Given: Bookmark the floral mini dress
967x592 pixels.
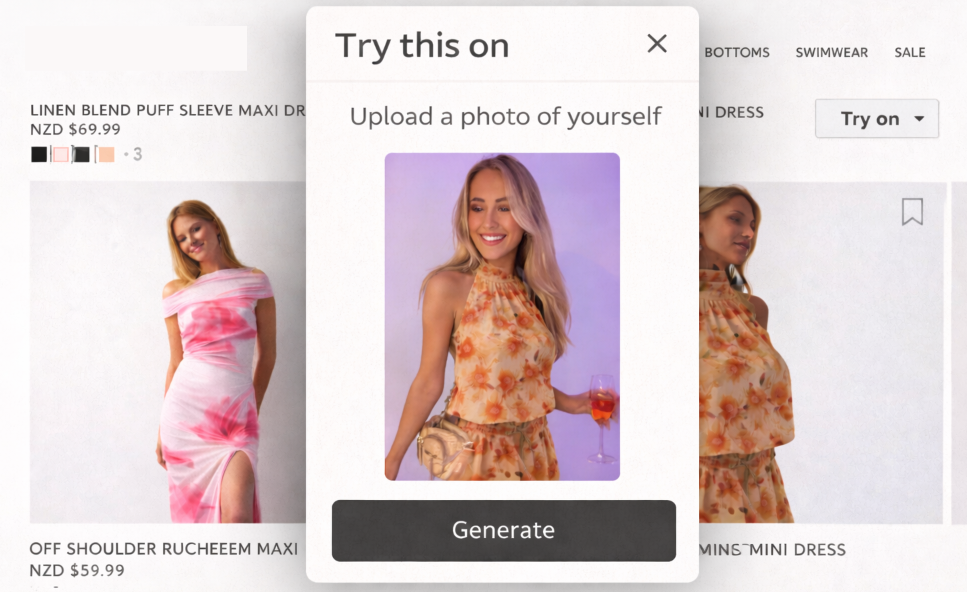Looking at the screenshot, I should coord(912,211).
